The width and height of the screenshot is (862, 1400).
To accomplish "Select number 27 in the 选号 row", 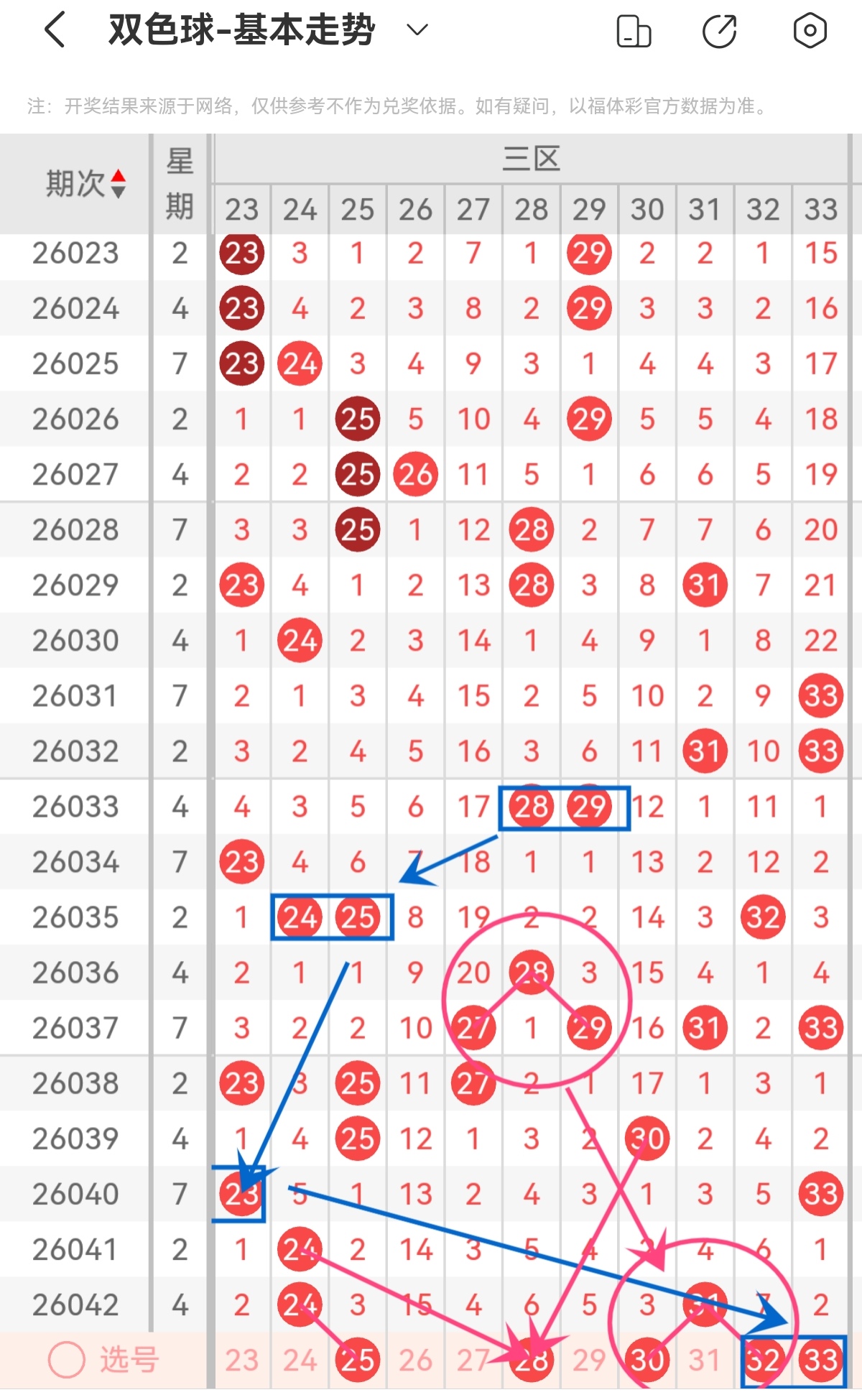I will [x=473, y=1360].
